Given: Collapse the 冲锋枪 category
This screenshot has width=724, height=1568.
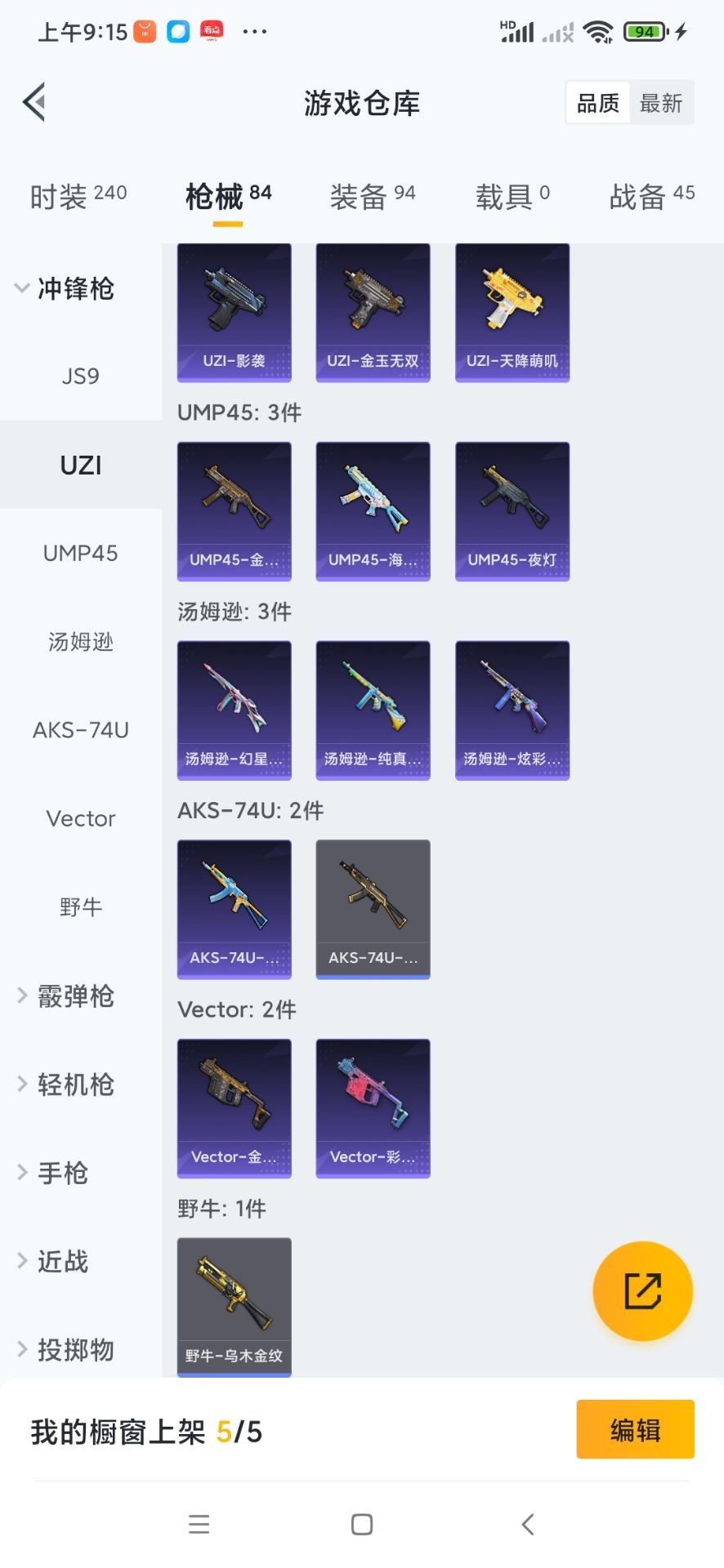Looking at the screenshot, I should pyautogui.click(x=65, y=288).
